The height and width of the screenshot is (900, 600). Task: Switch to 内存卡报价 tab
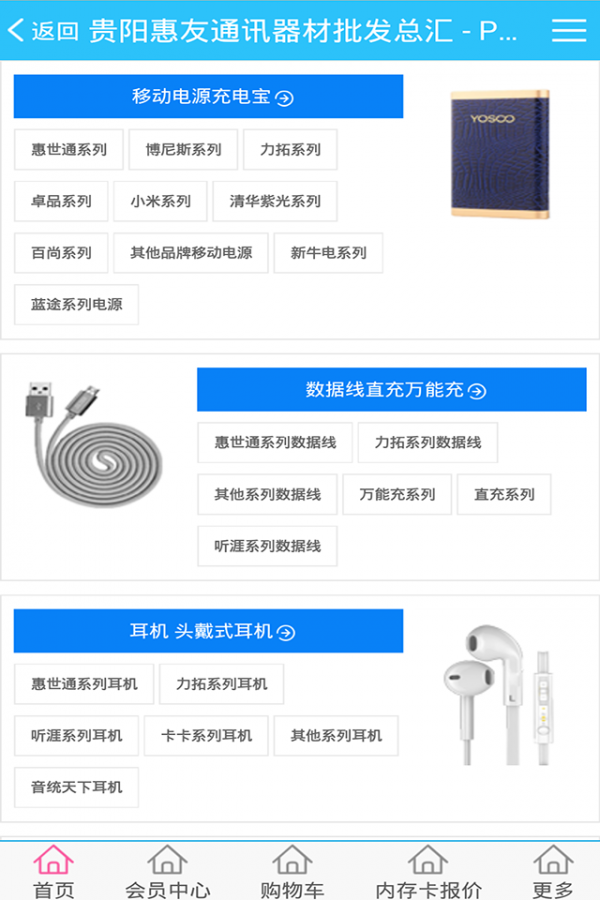(428, 872)
